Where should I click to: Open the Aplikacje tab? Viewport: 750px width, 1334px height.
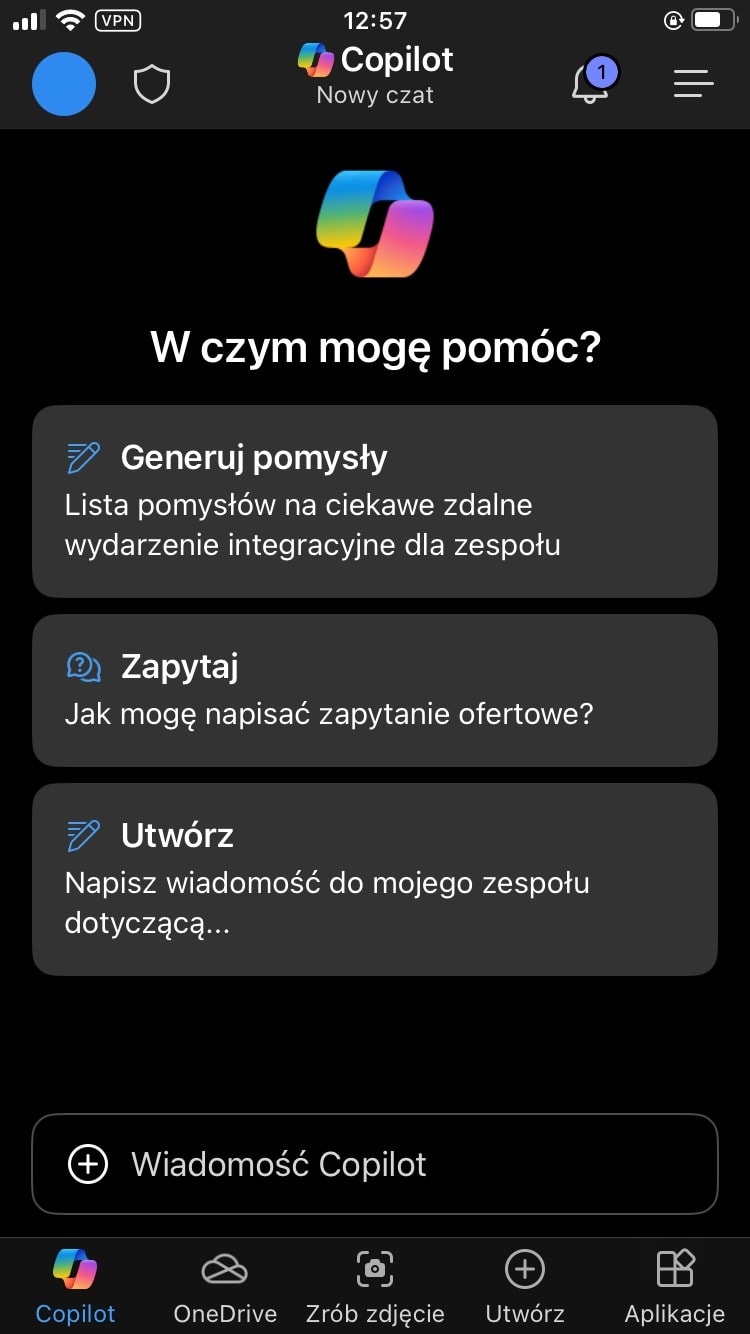[674, 1286]
